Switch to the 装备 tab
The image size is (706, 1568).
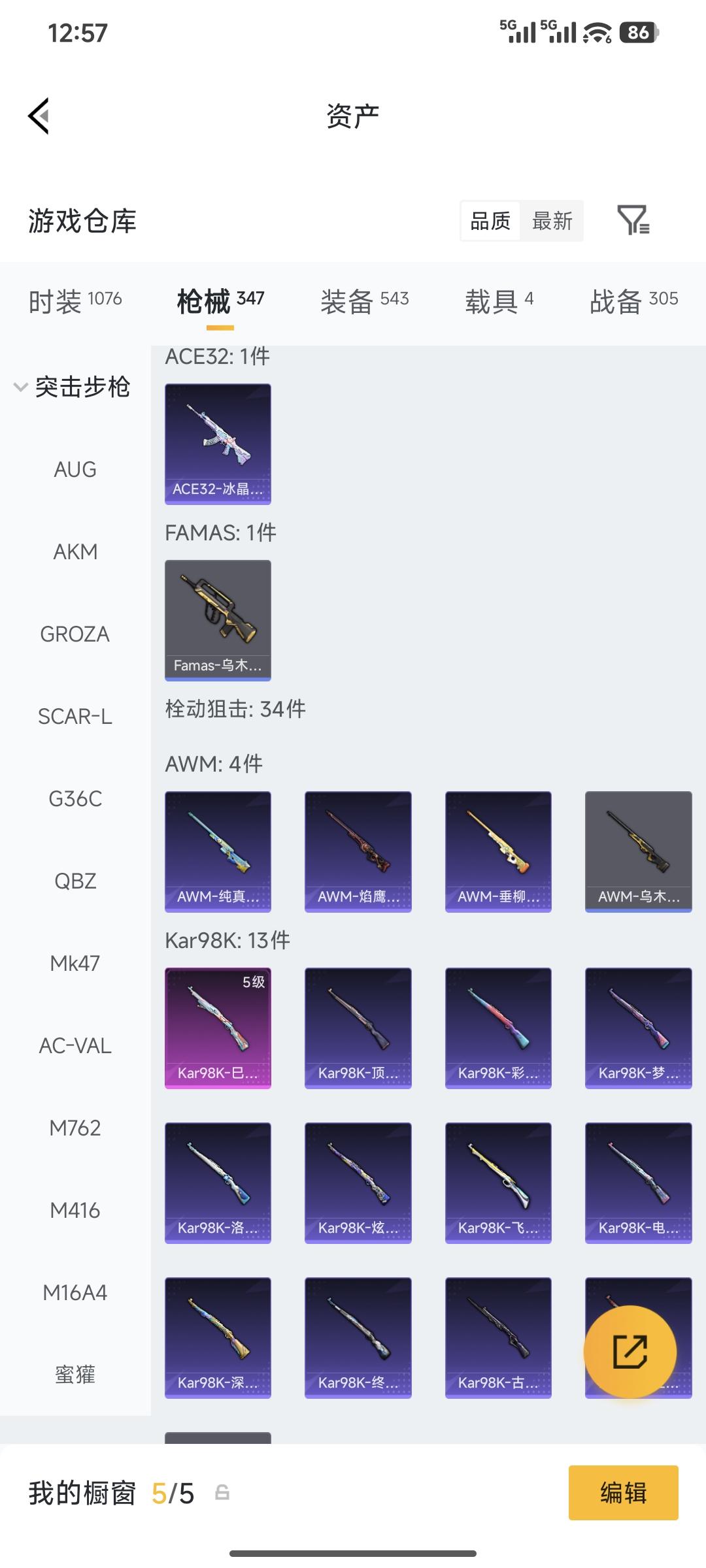pyautogui.click(x=364, y=301)
